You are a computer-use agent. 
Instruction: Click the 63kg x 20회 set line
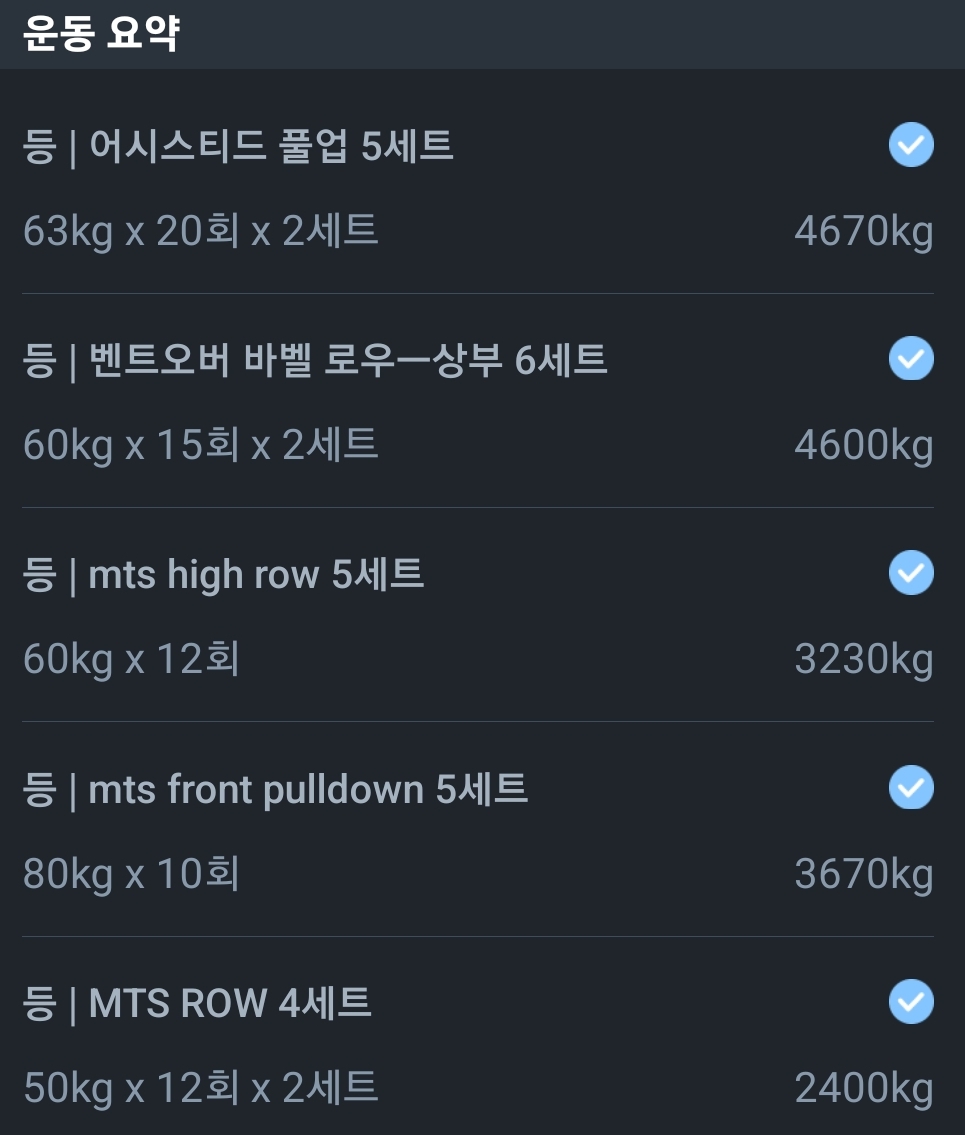200,230
